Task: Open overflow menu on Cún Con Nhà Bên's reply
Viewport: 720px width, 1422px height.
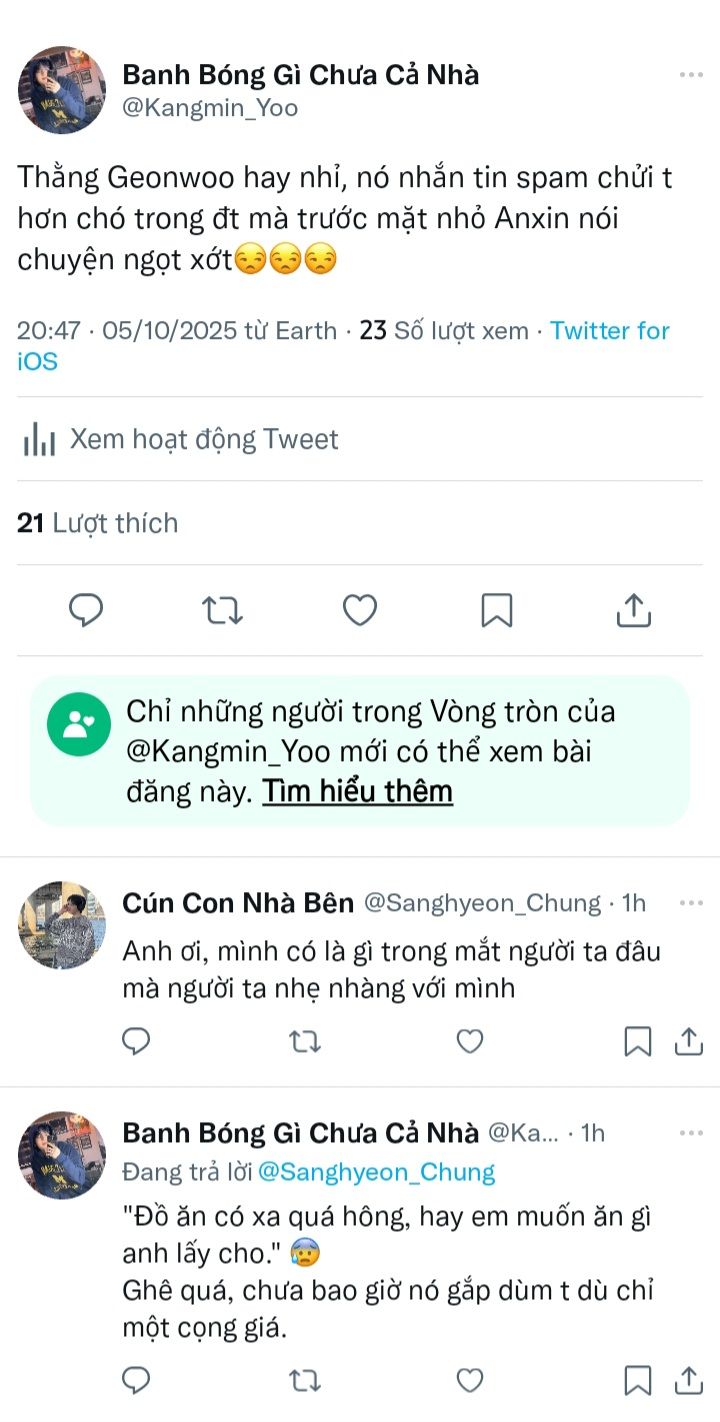Action: click(691, 903)
